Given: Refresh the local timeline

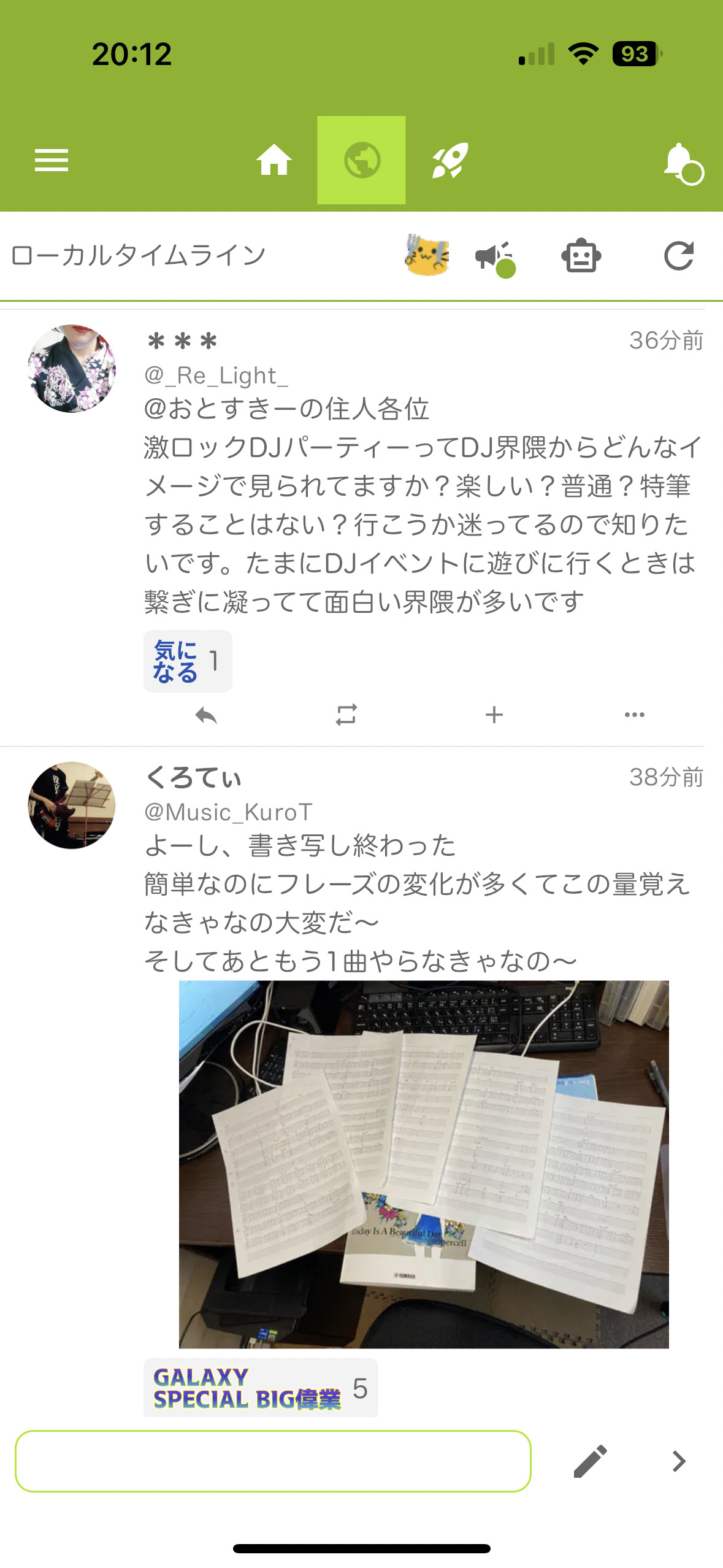Looking at the screenshot, I should 678,256.
